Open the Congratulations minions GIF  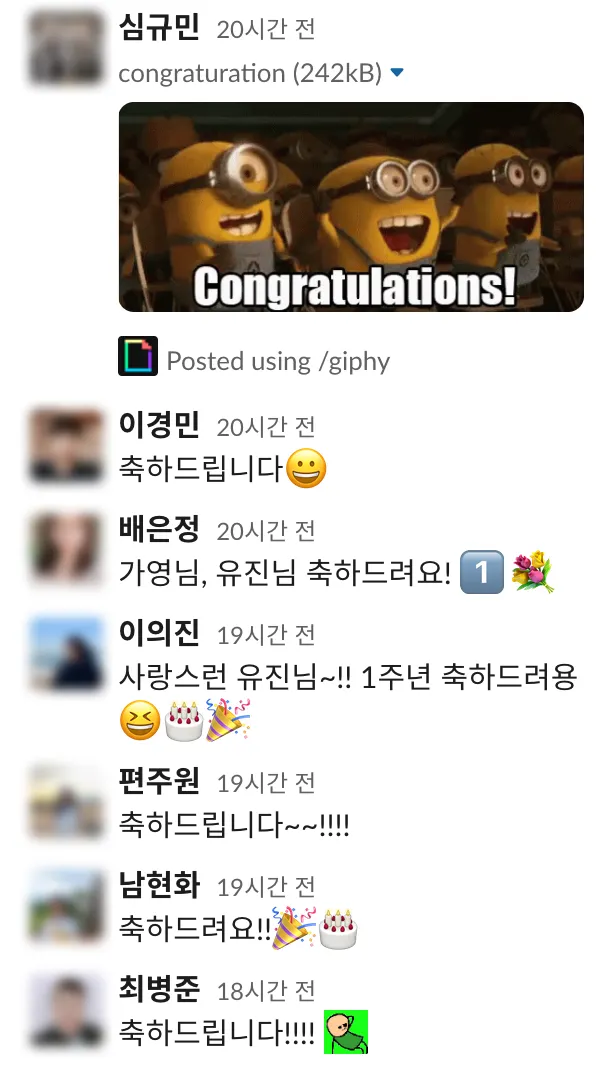click(x=351, y=207)
